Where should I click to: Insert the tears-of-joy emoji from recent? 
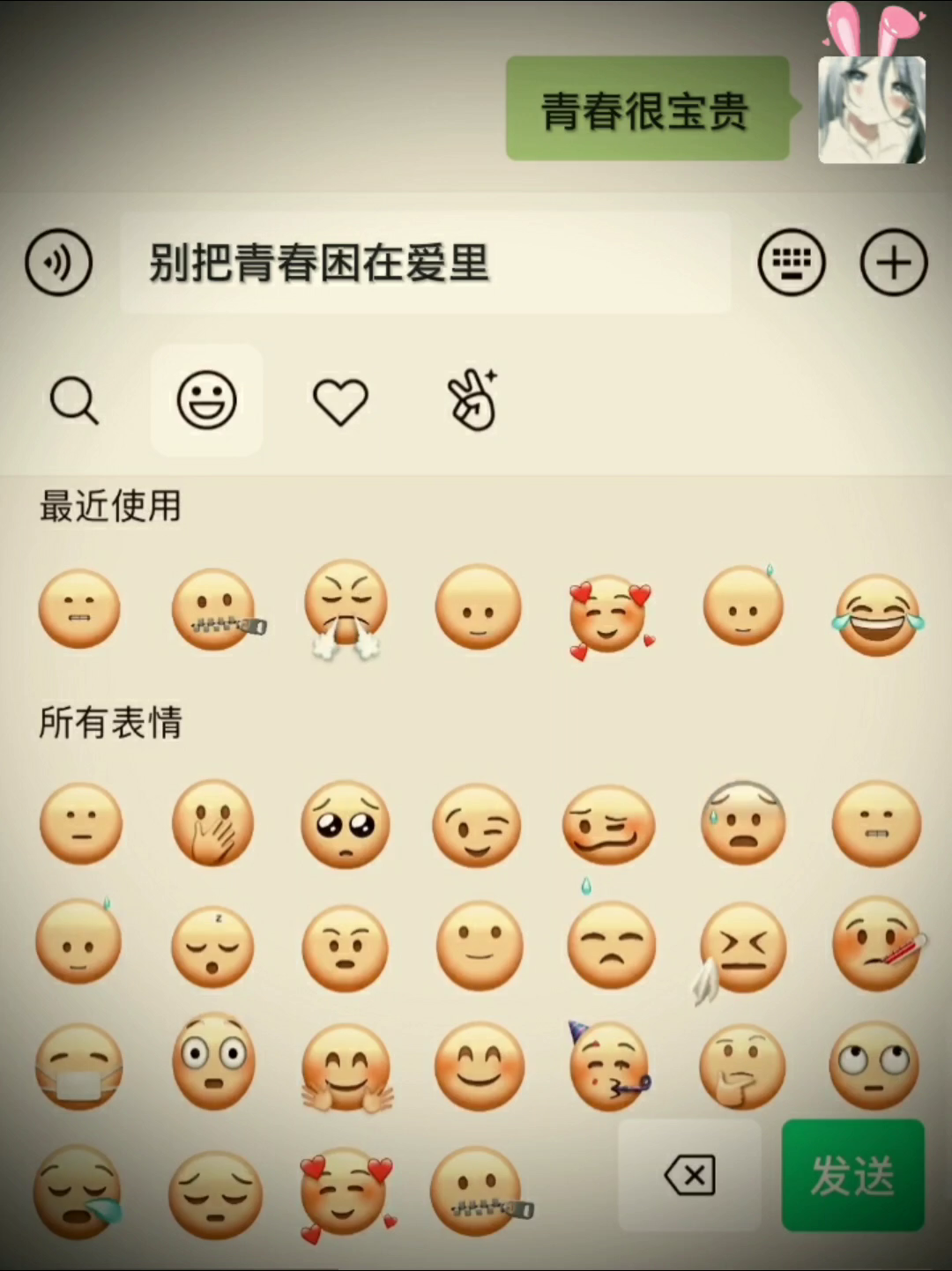877,613
